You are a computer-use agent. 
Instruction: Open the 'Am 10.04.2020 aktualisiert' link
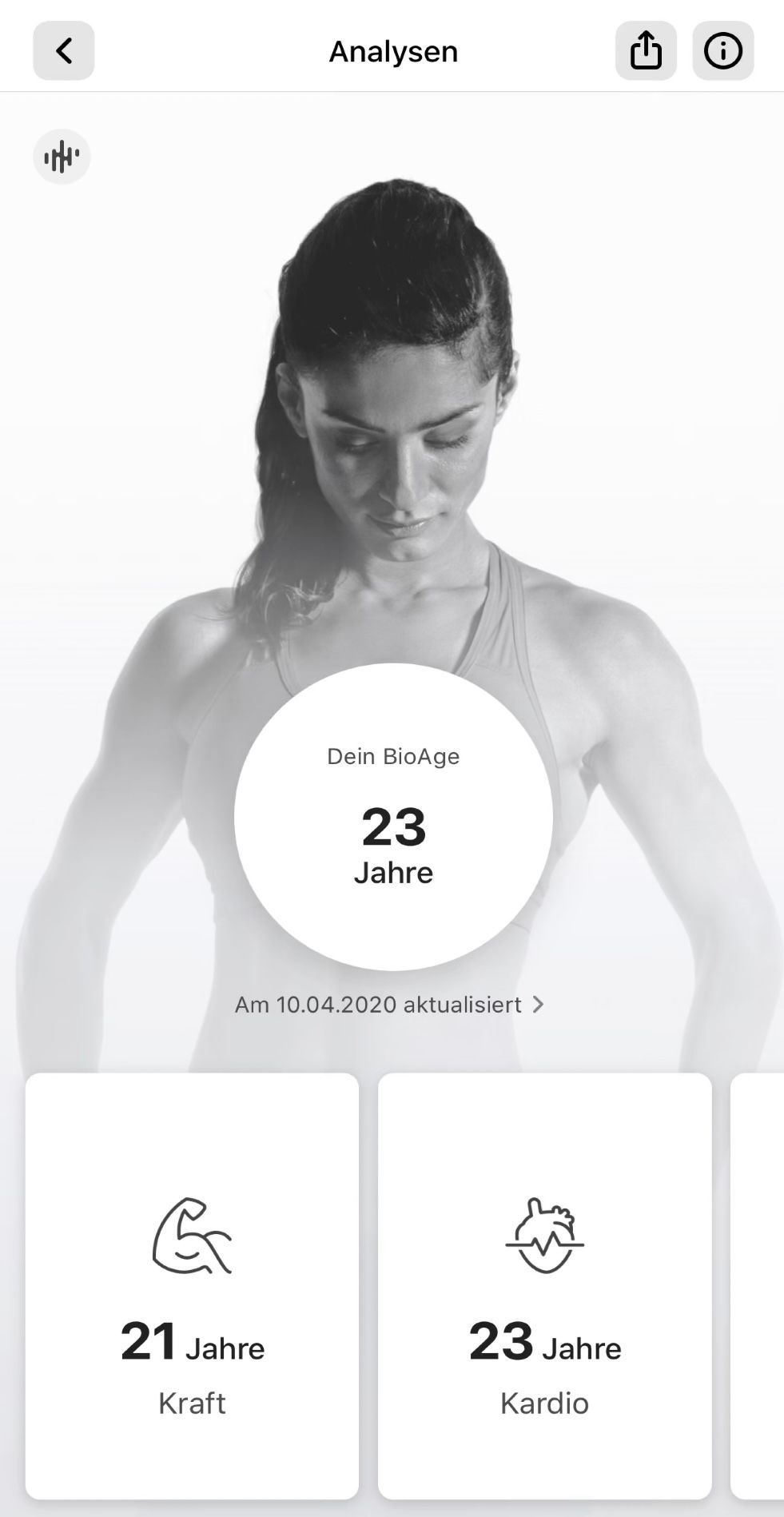point(389,1005)
